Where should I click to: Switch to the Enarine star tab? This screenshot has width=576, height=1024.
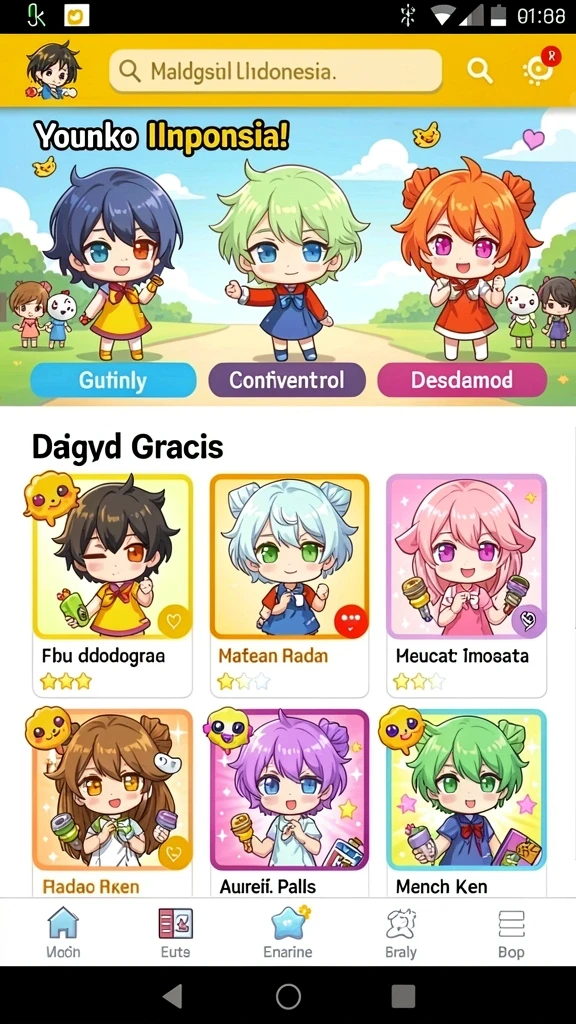[x=288, y=933]
